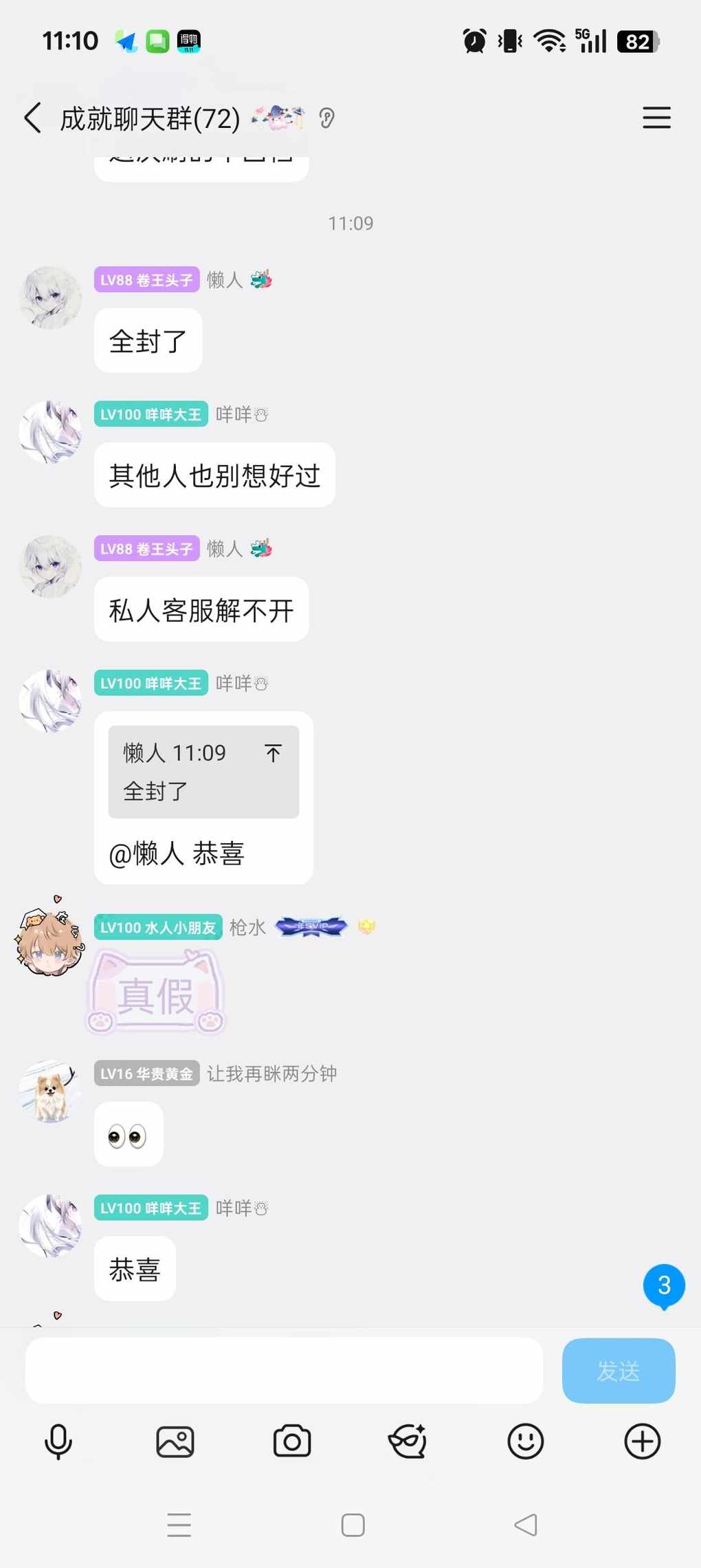Tap the earpiece mode icon beside group name

click(327, 118)
